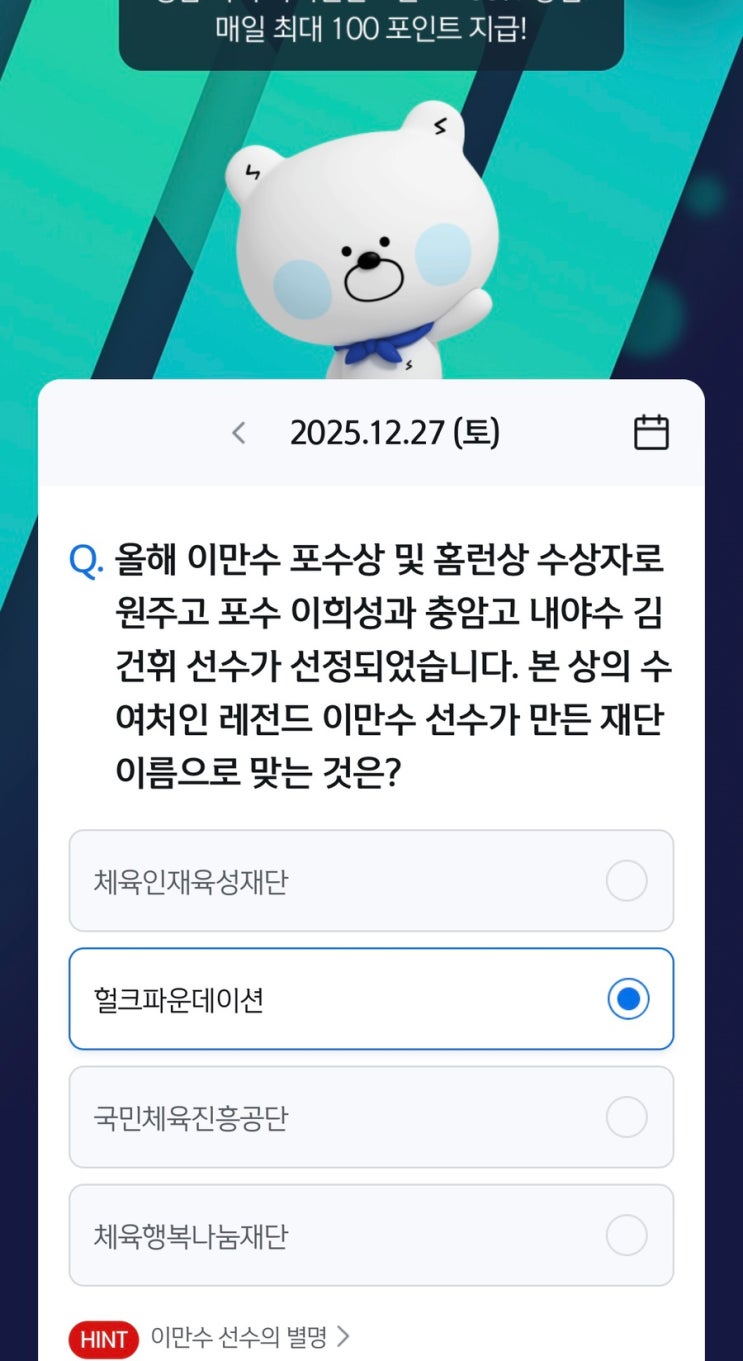The height and width of the screenshot is (1361, 743).
Task: Select the 국민체육진흥공단 answer option
Action: (370, 1117)
